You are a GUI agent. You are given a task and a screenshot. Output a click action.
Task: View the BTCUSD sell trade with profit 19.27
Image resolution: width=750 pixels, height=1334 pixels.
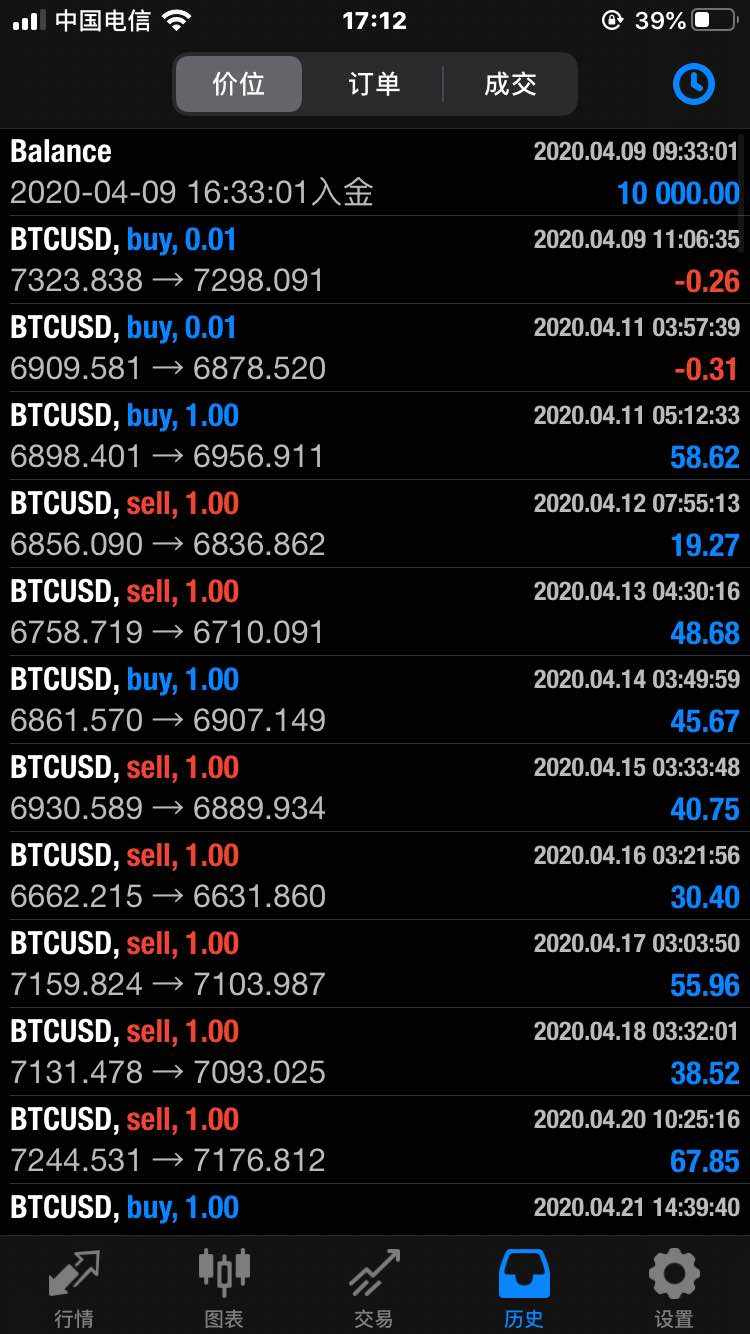point(374,524)
